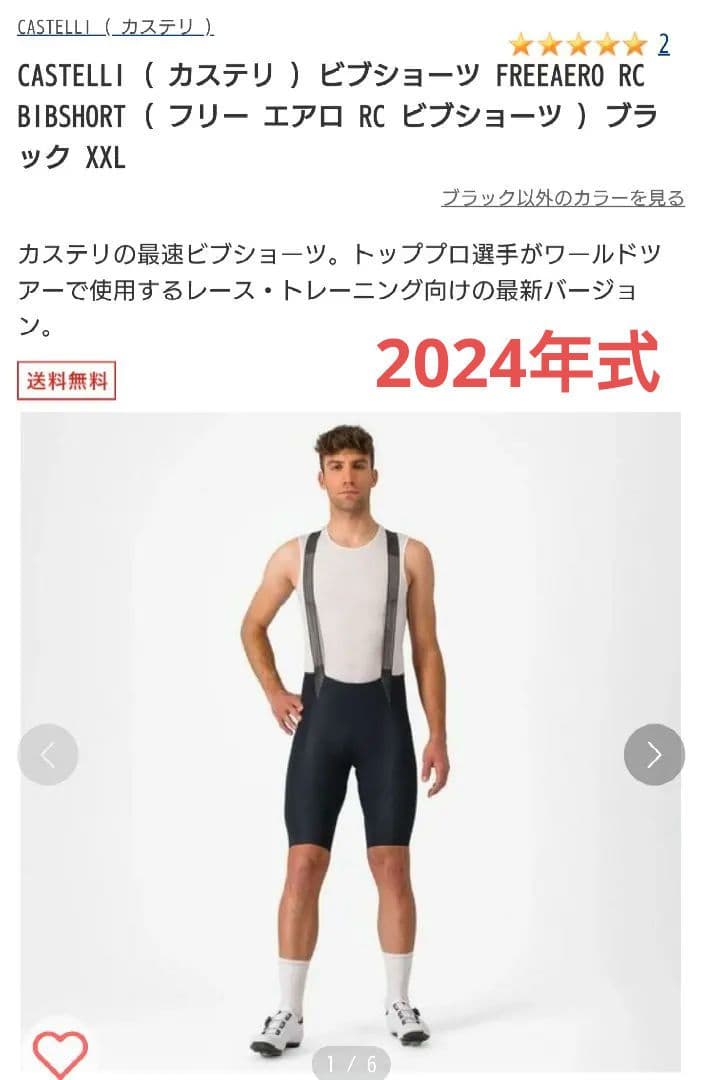The image size is (702, 1080).
Task: Show the next product image
Action: click(654, 755)
